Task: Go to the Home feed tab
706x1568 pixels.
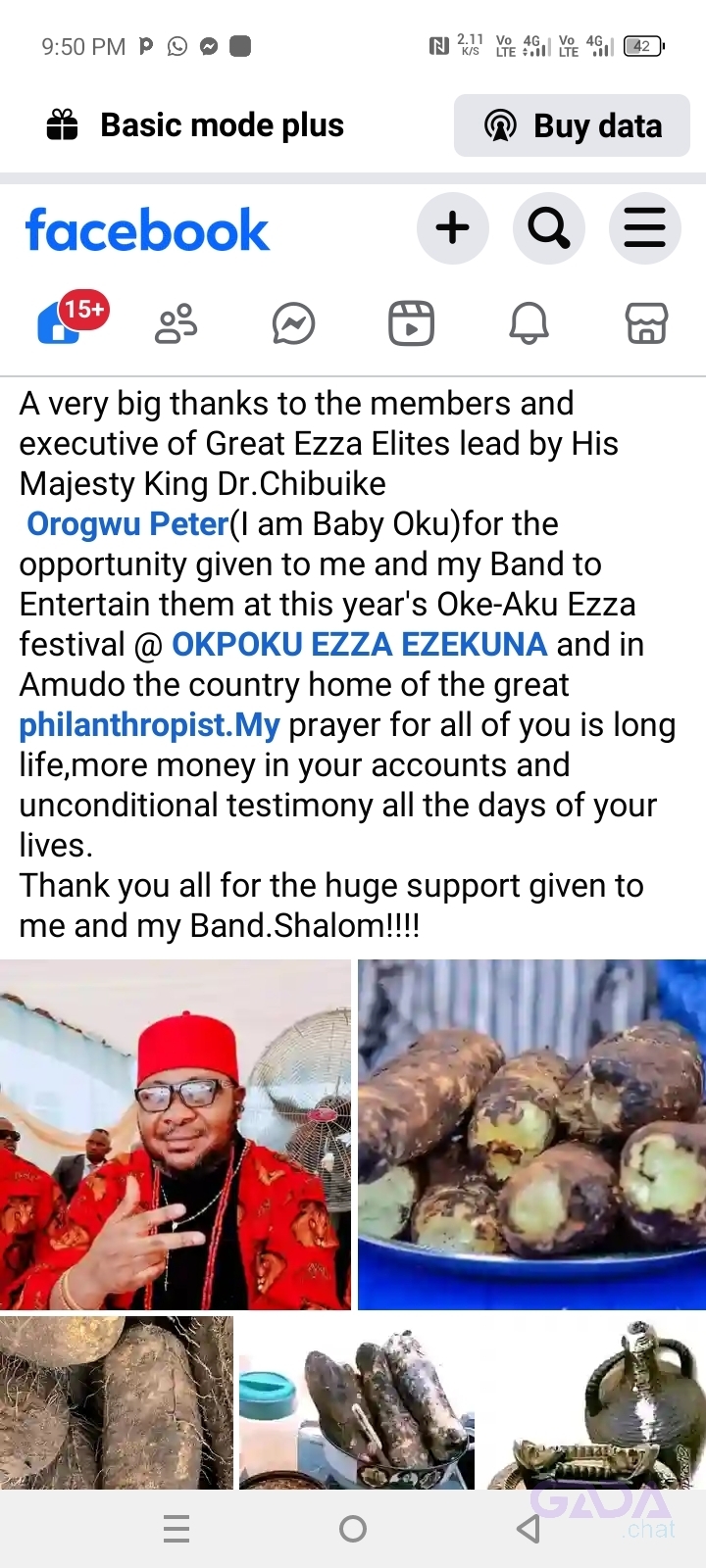Action: 61,322
